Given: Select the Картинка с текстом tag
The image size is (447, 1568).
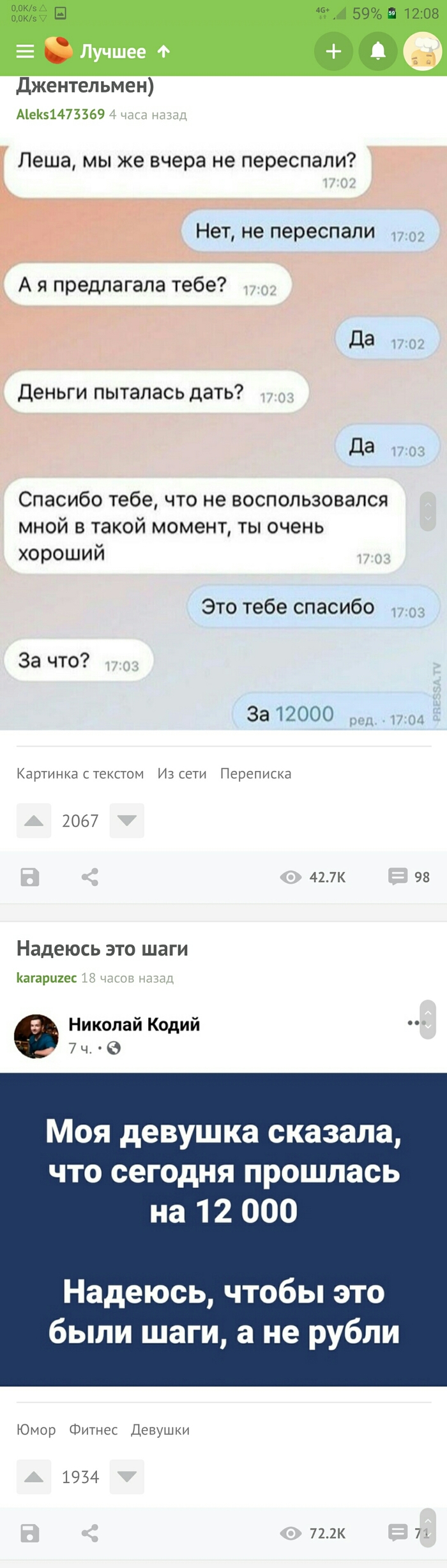Looking at the screenshot, I should pyautogui.click(x=80, y=773).
